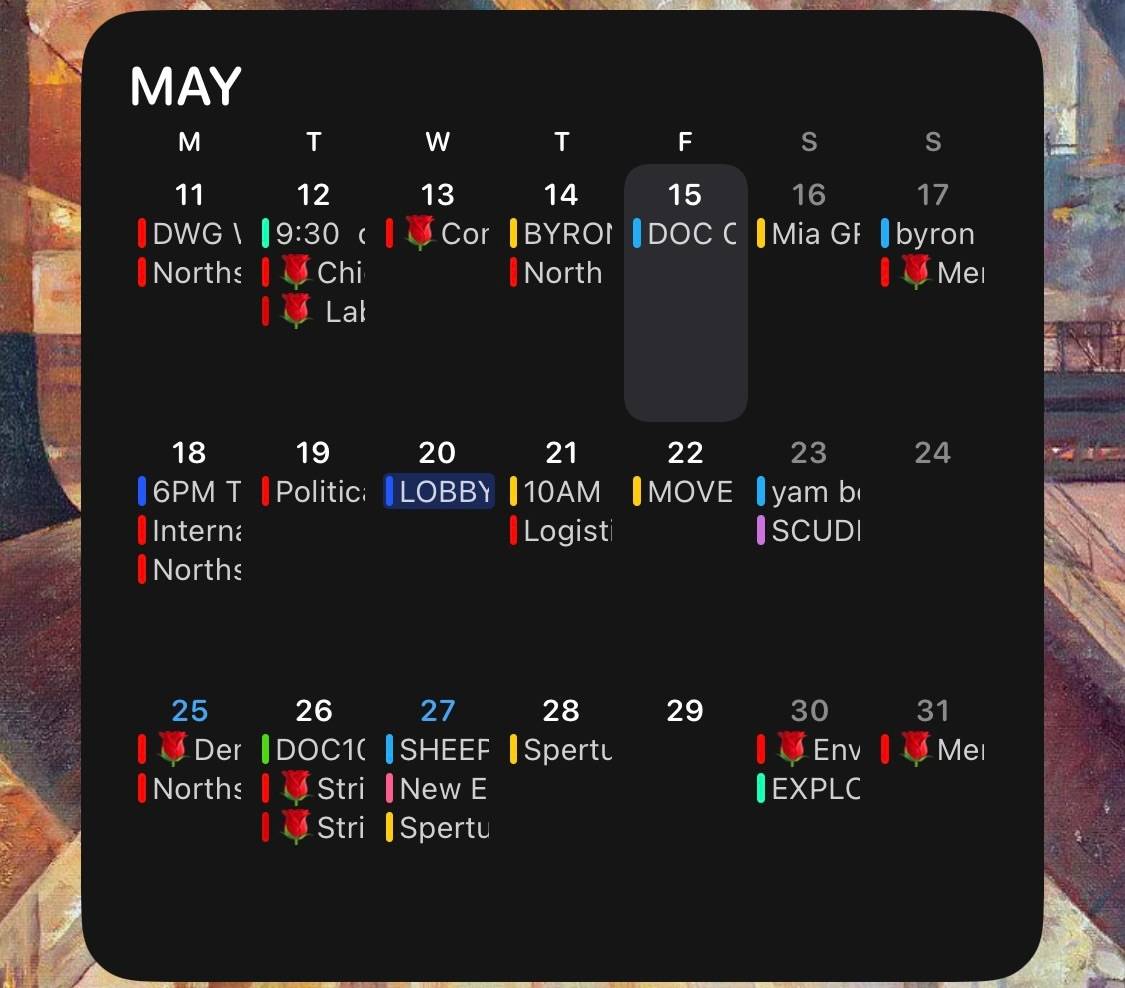
Task: Tap the Politic event on the 19th
Action: pyautogui.click(x=314, y=491)
